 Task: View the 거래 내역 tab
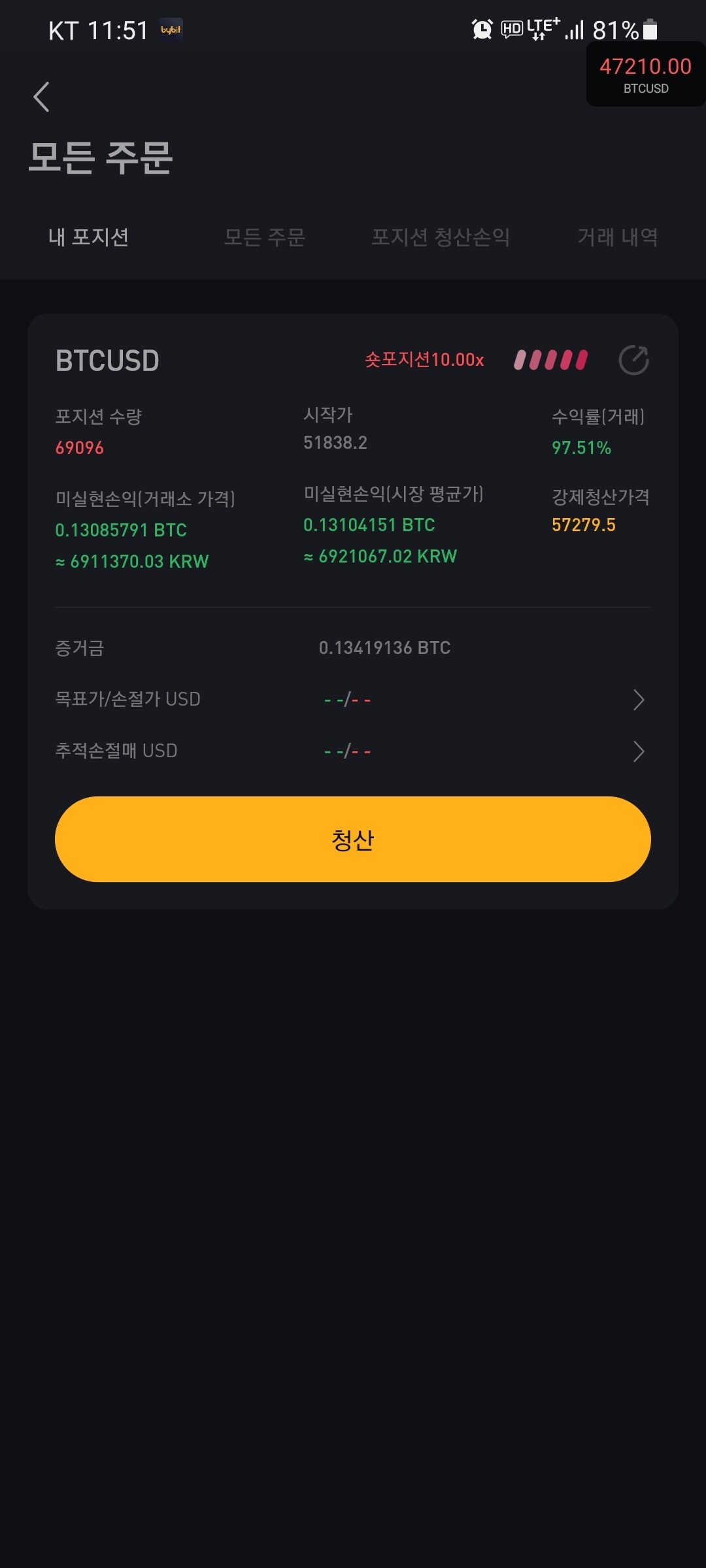pos(617,237)
